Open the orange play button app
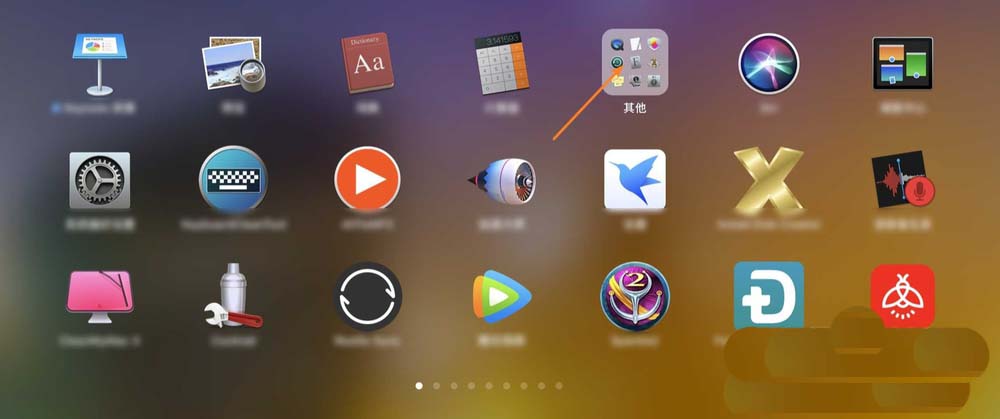 (x=368, y=180)
